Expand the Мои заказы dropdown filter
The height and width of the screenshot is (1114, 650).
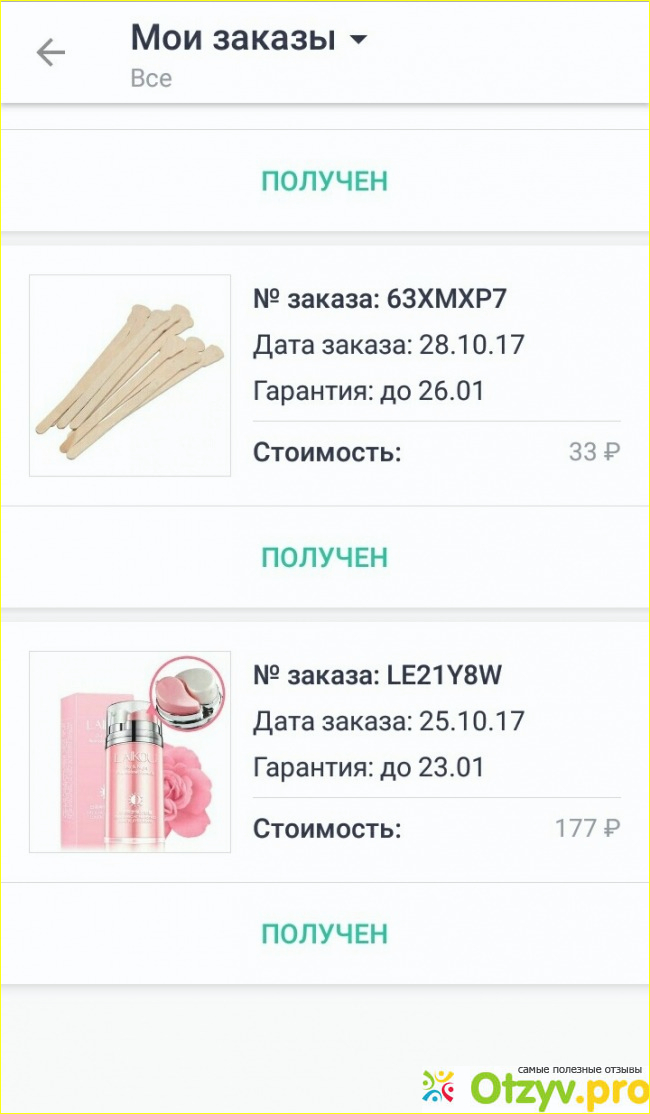pos(357,41)
